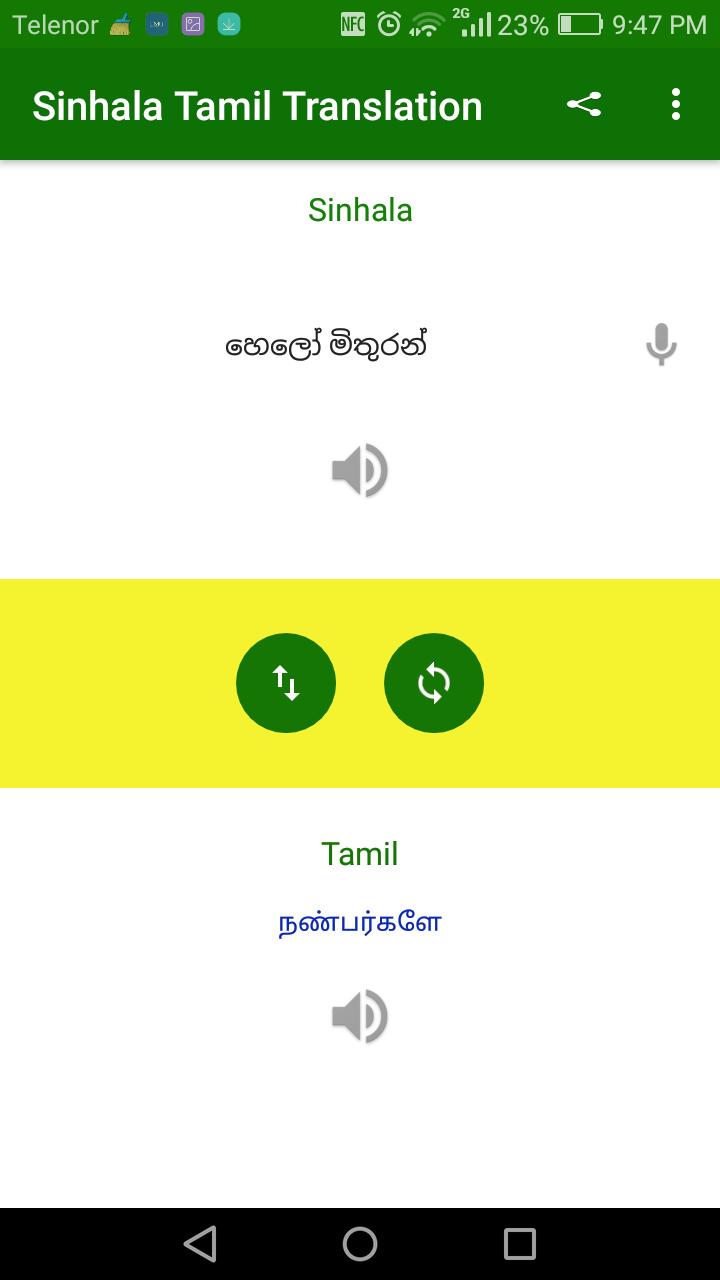
Task: Tap the circular-arrows translate button
Action: pos(434,683)
